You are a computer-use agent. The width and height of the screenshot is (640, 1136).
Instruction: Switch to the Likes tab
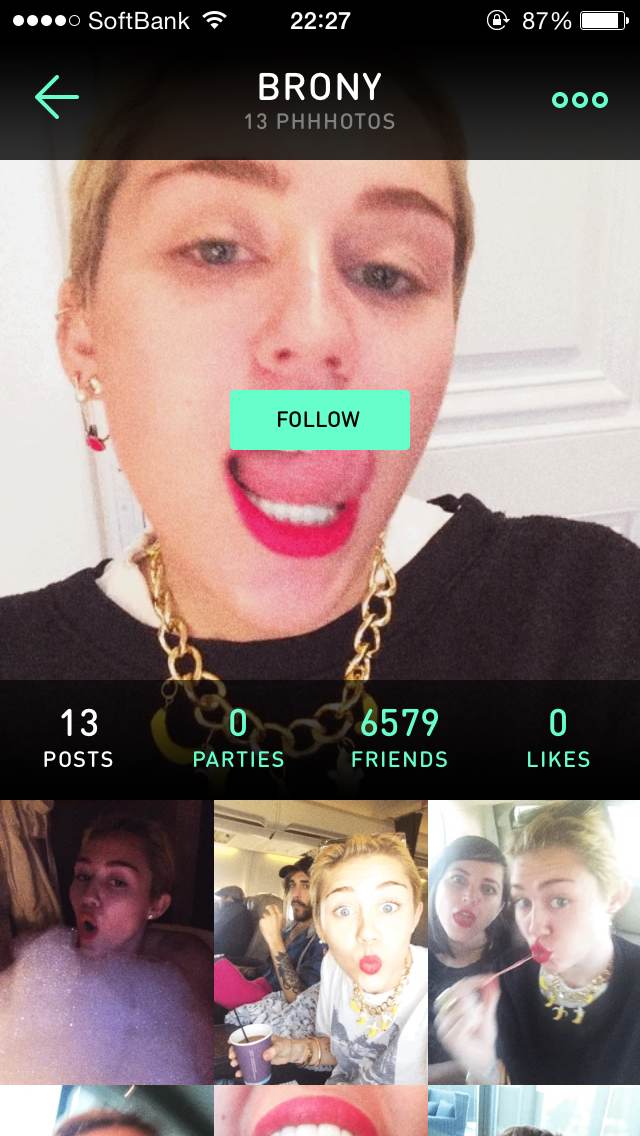[x=558, y=738]
